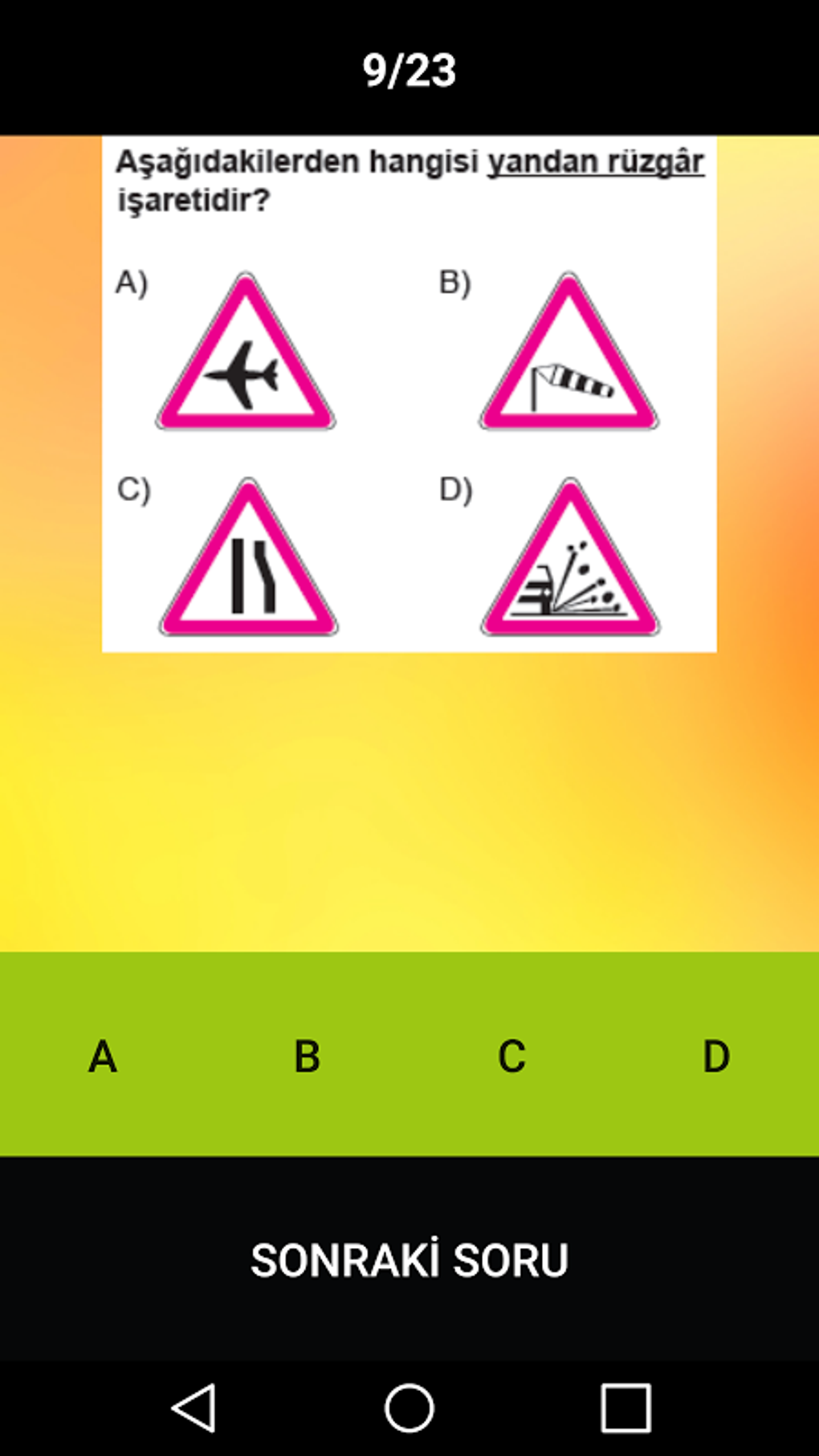Tap answer option D
Viewport: 819px width, 1456px height.
[x=716, y=1055]
